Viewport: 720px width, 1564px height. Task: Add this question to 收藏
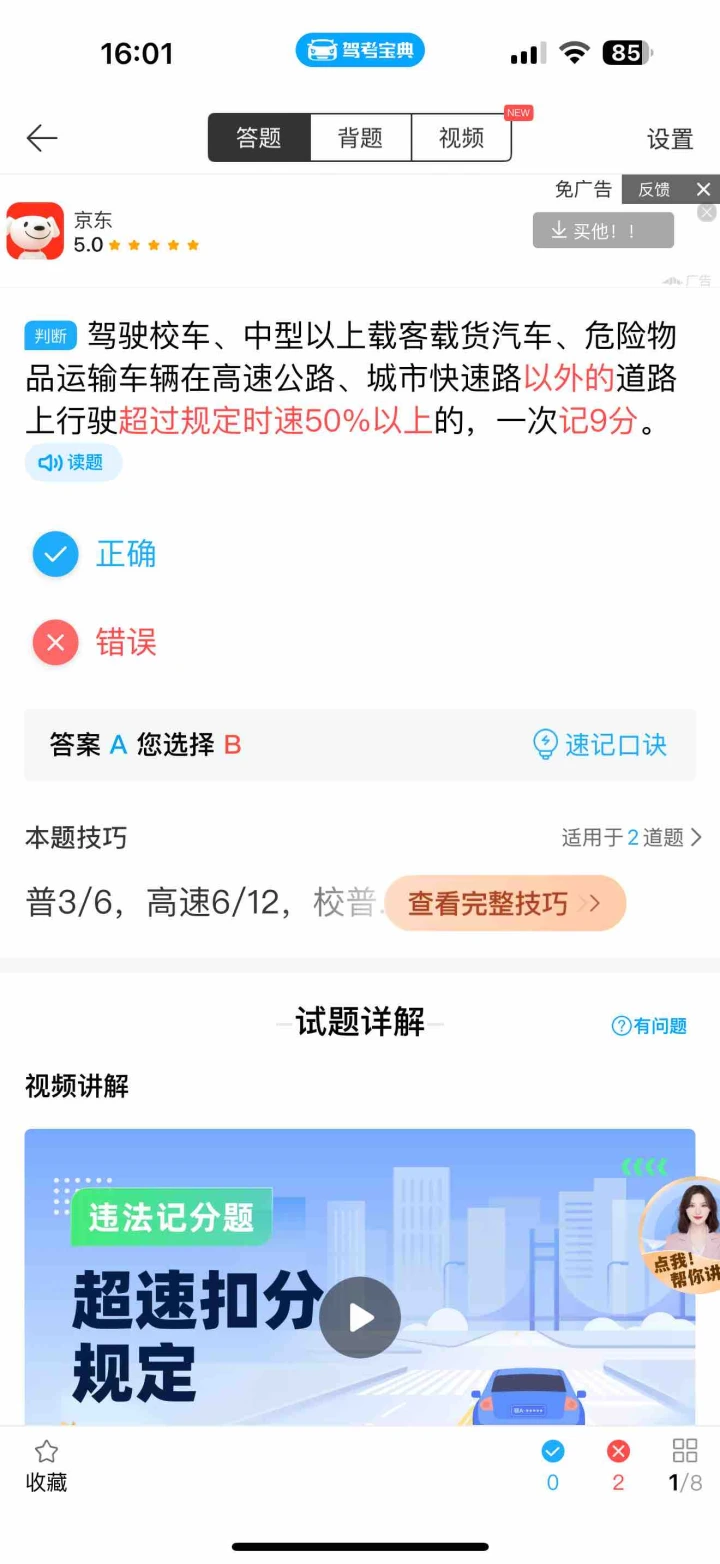tap(46, 1466)
